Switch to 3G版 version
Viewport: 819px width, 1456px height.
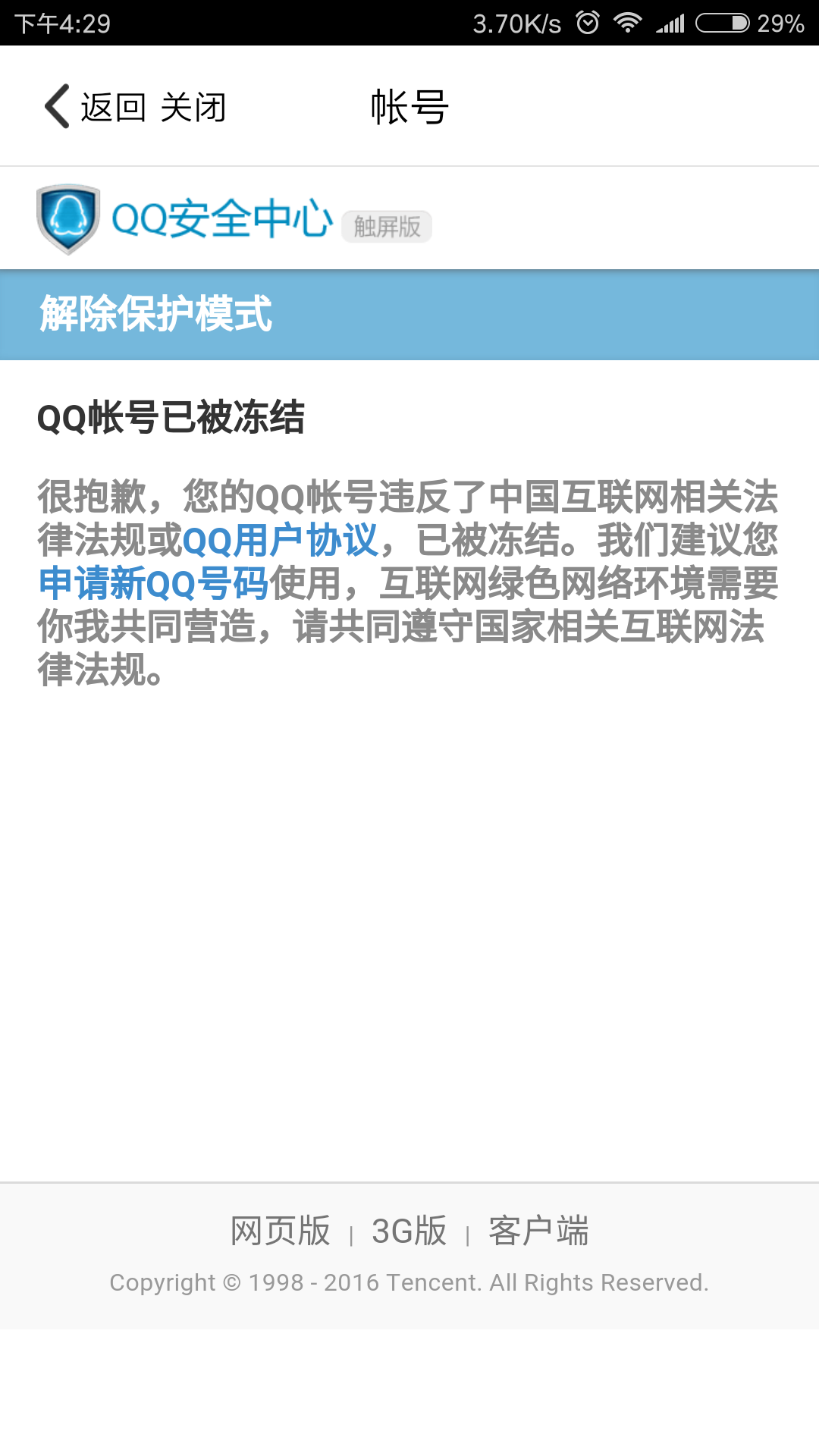[409, 1231]
